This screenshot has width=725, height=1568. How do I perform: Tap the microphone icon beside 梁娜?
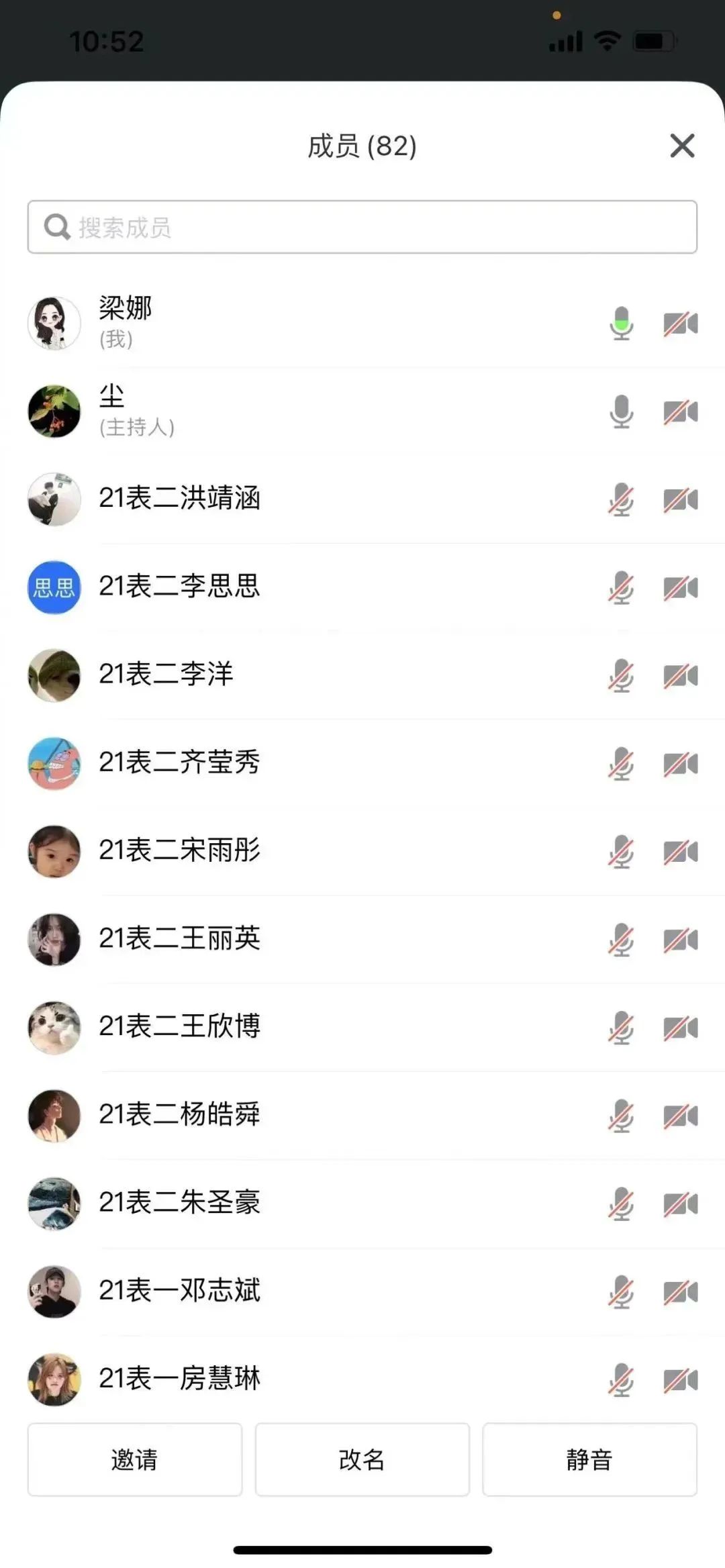click(x=622, y=324)
